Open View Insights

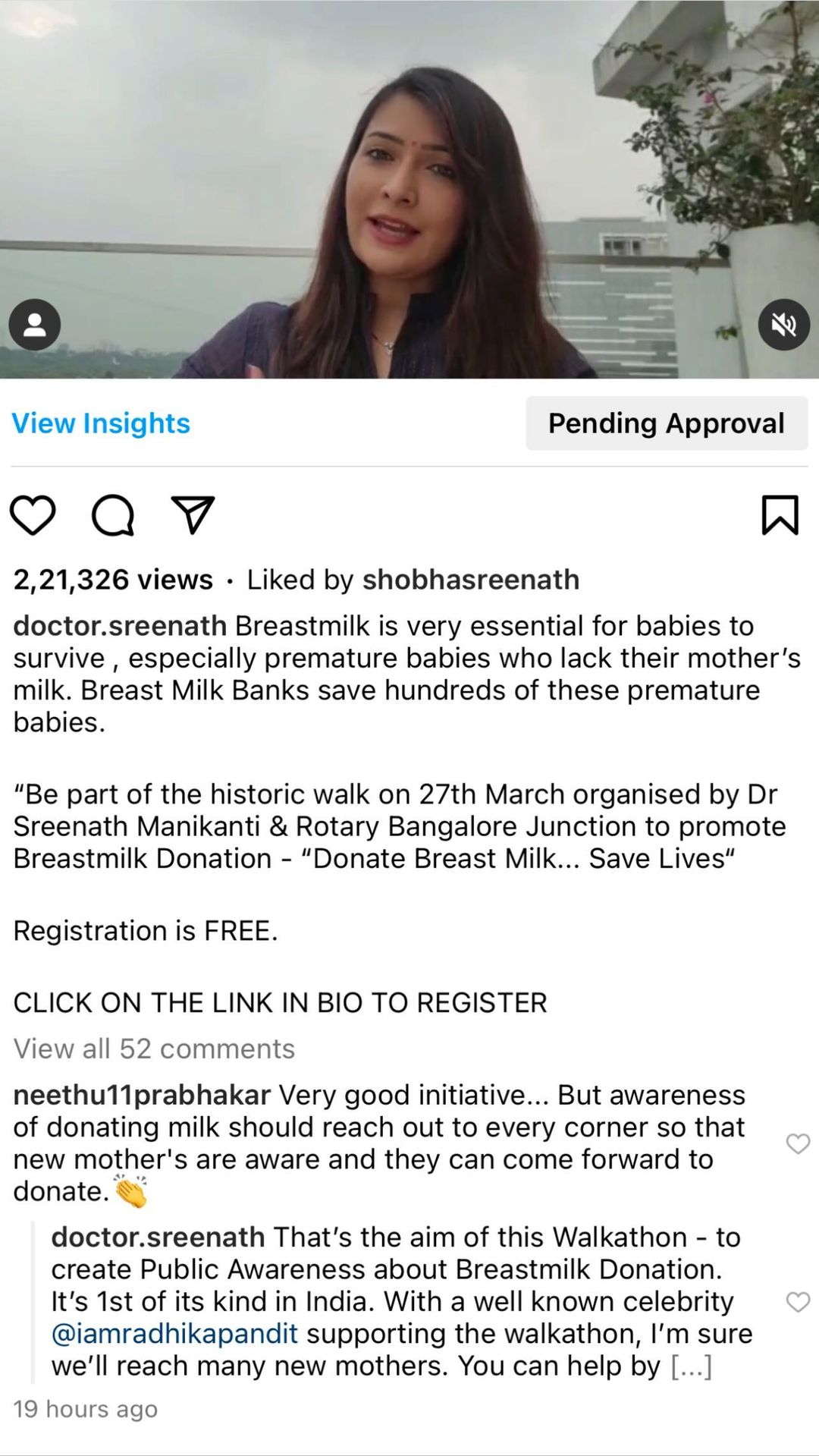(x=101, y=423)
